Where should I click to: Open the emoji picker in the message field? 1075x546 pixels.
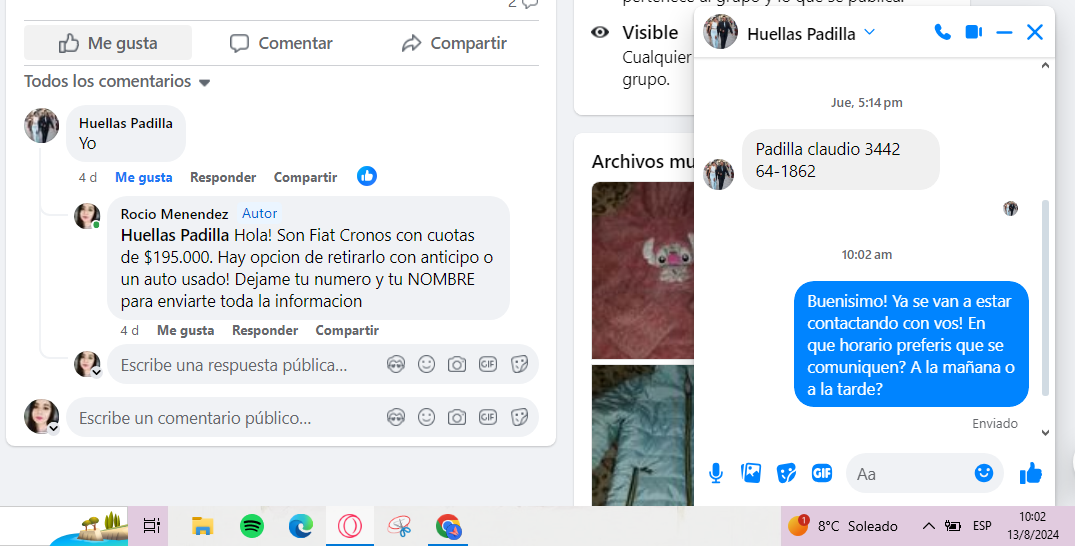(984, 473)
